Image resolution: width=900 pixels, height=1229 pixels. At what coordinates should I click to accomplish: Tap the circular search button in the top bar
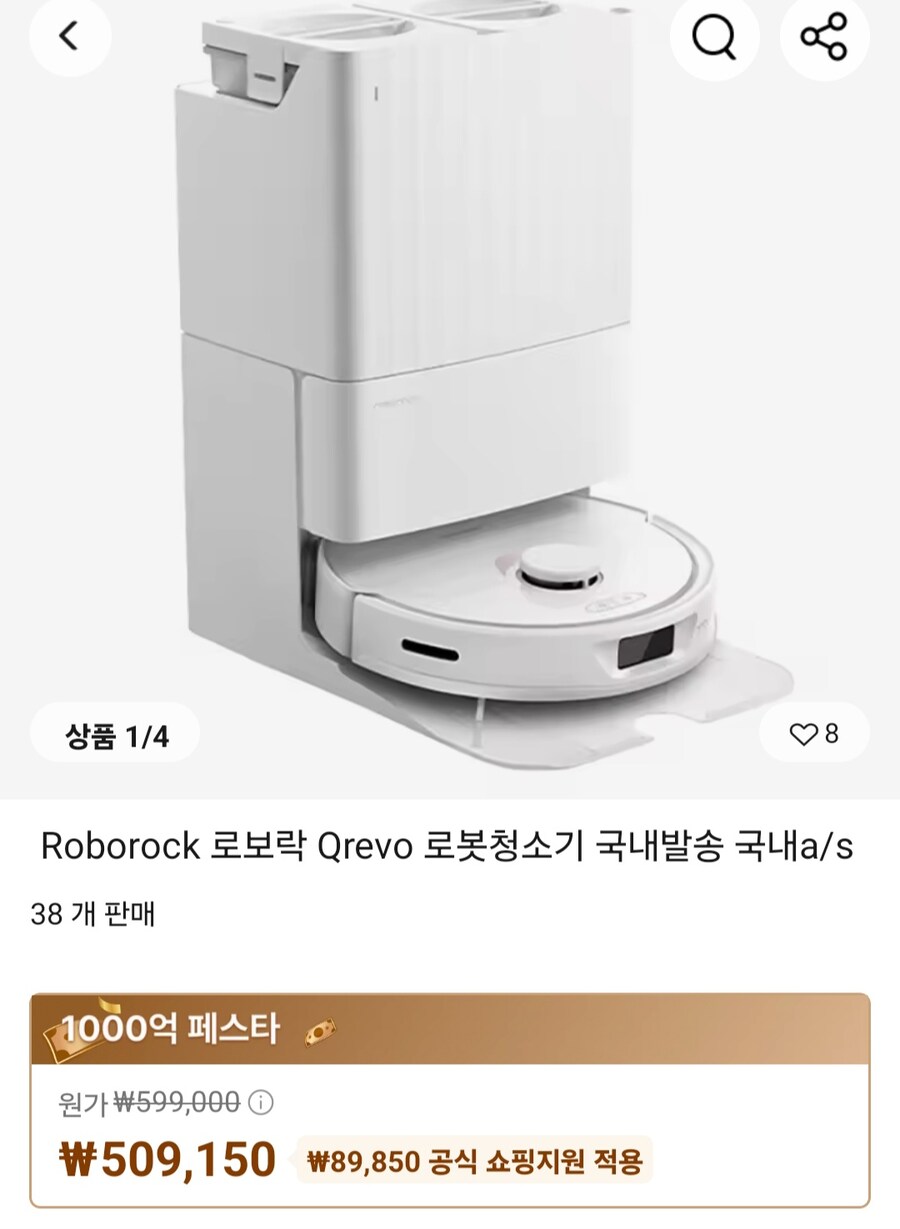(714, 36)
